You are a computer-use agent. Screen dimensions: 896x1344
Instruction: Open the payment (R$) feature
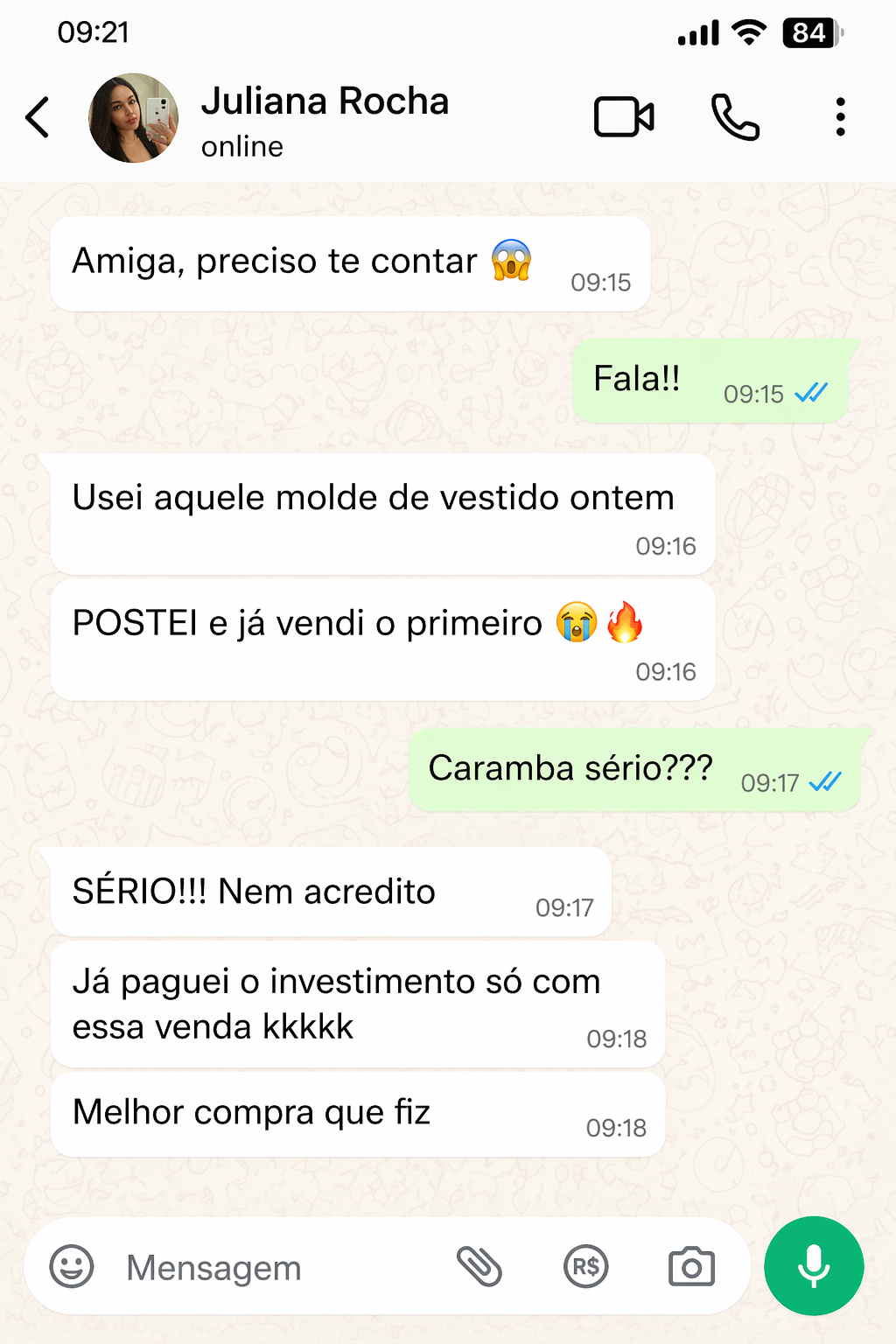(x=586, y=1266)
